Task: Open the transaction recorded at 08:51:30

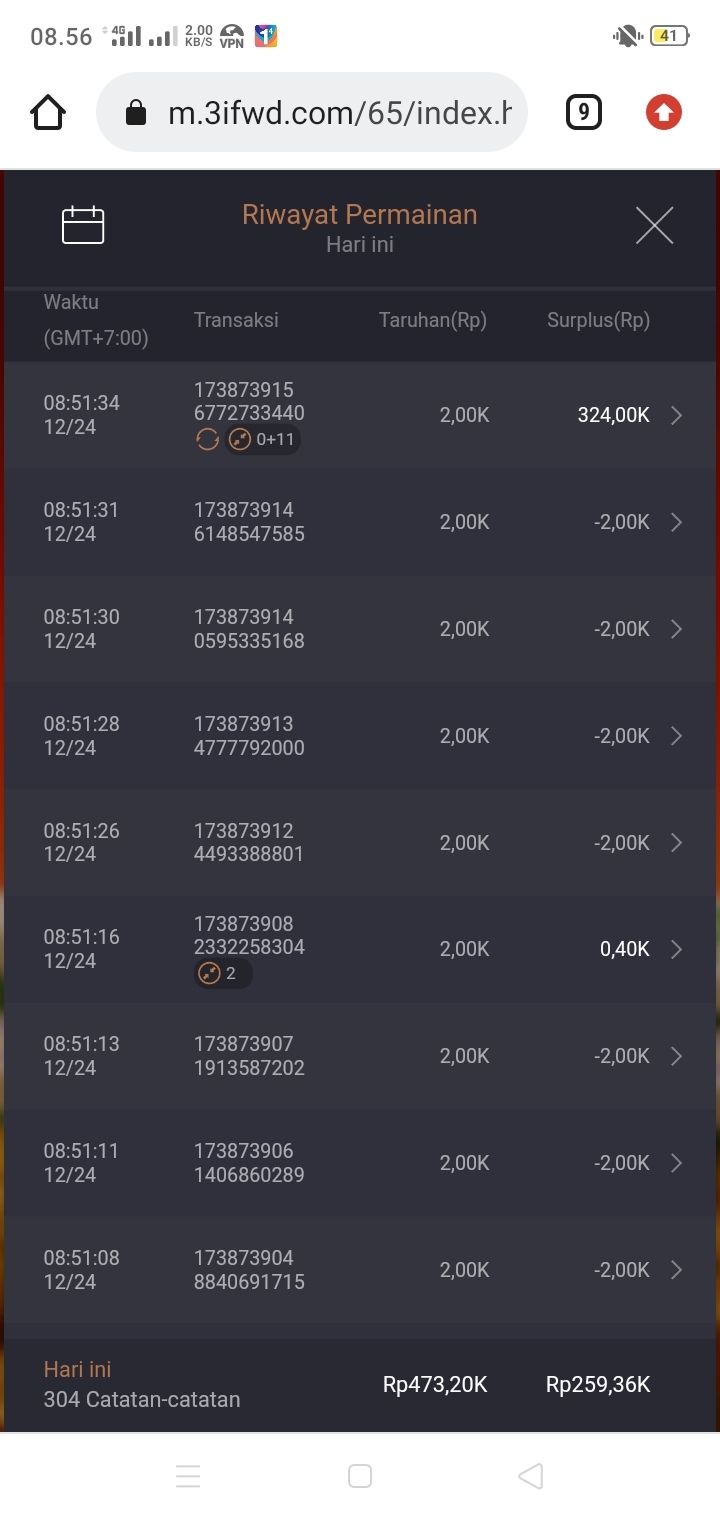Action: (360, 629)
